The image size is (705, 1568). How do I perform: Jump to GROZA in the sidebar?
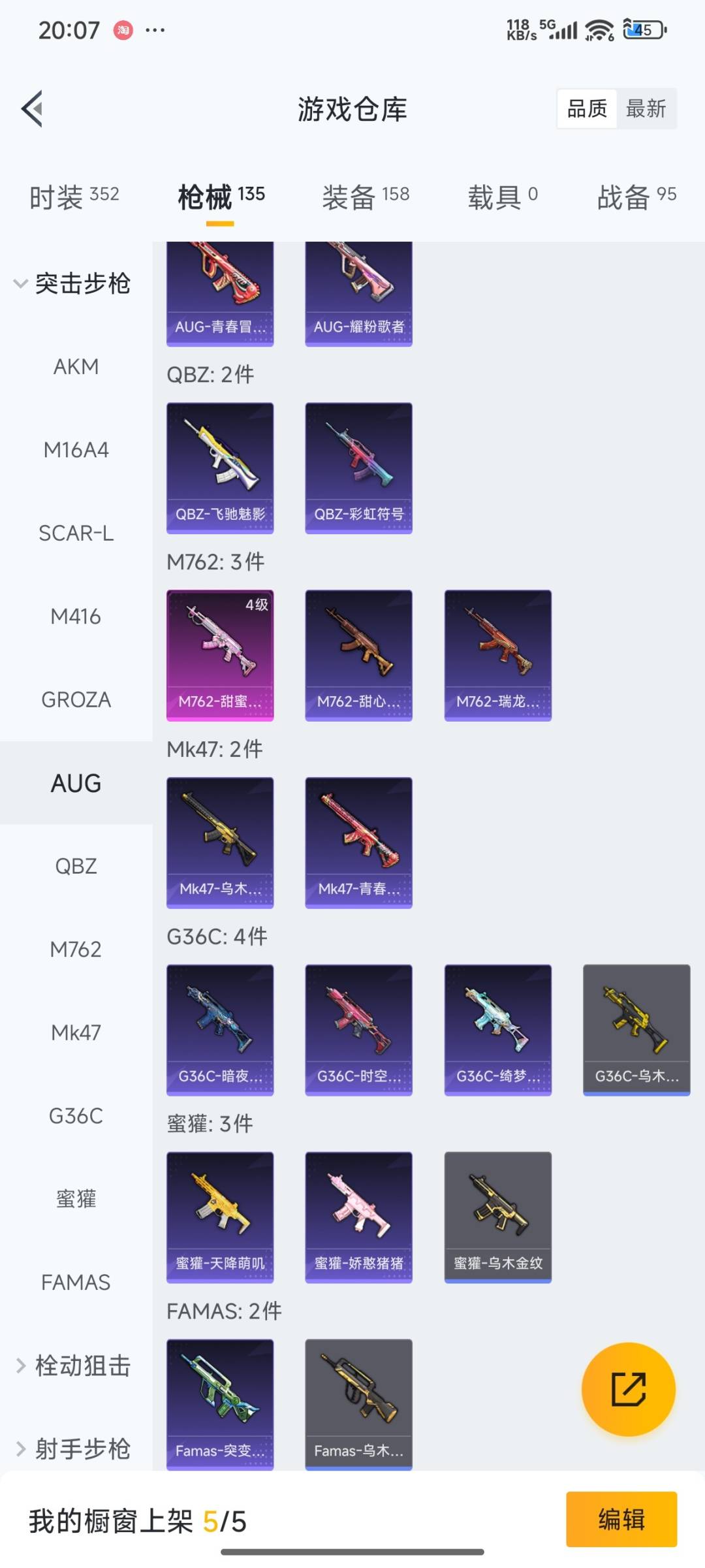(x=76, y=699)
